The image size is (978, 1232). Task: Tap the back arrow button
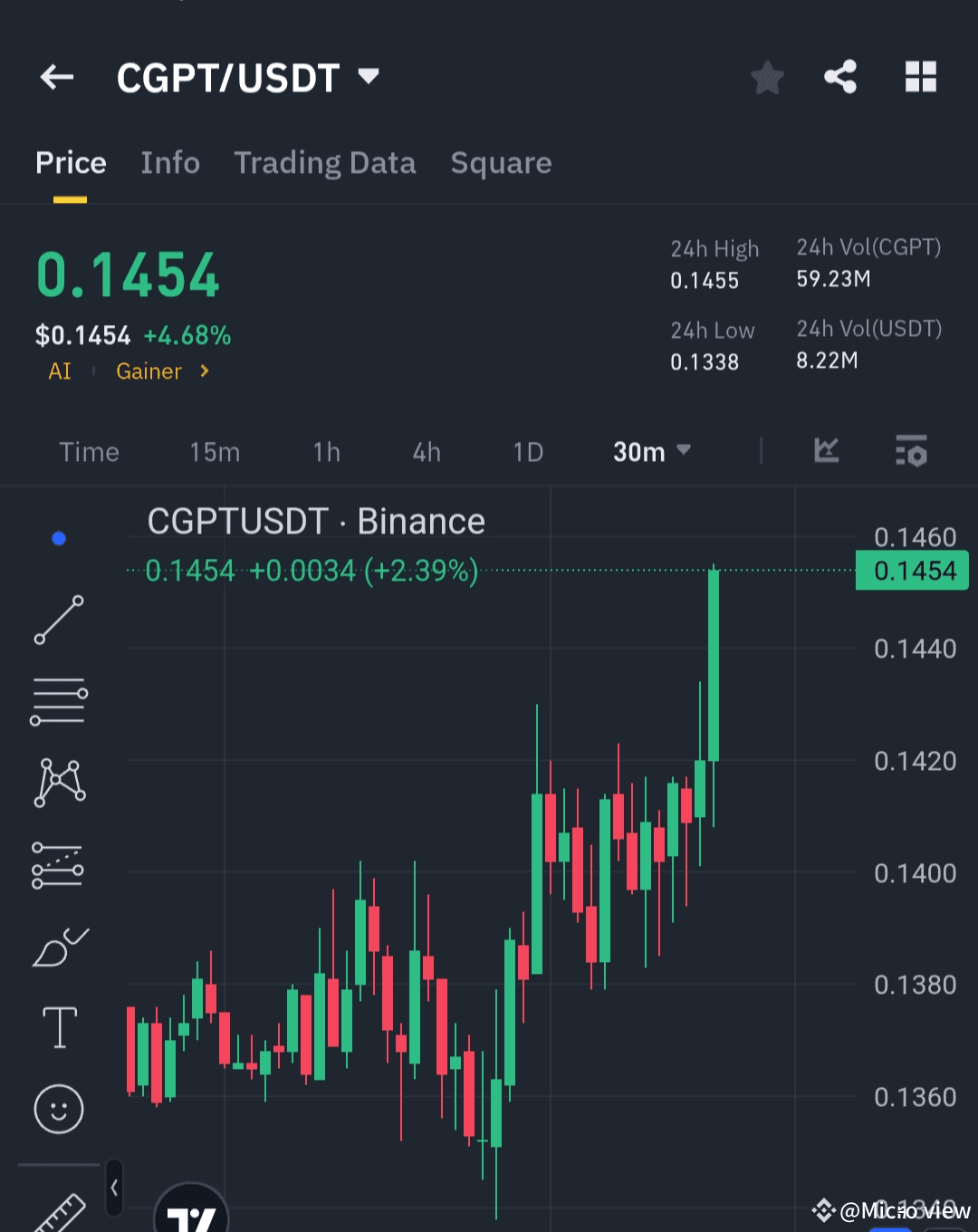click(57, 77)
